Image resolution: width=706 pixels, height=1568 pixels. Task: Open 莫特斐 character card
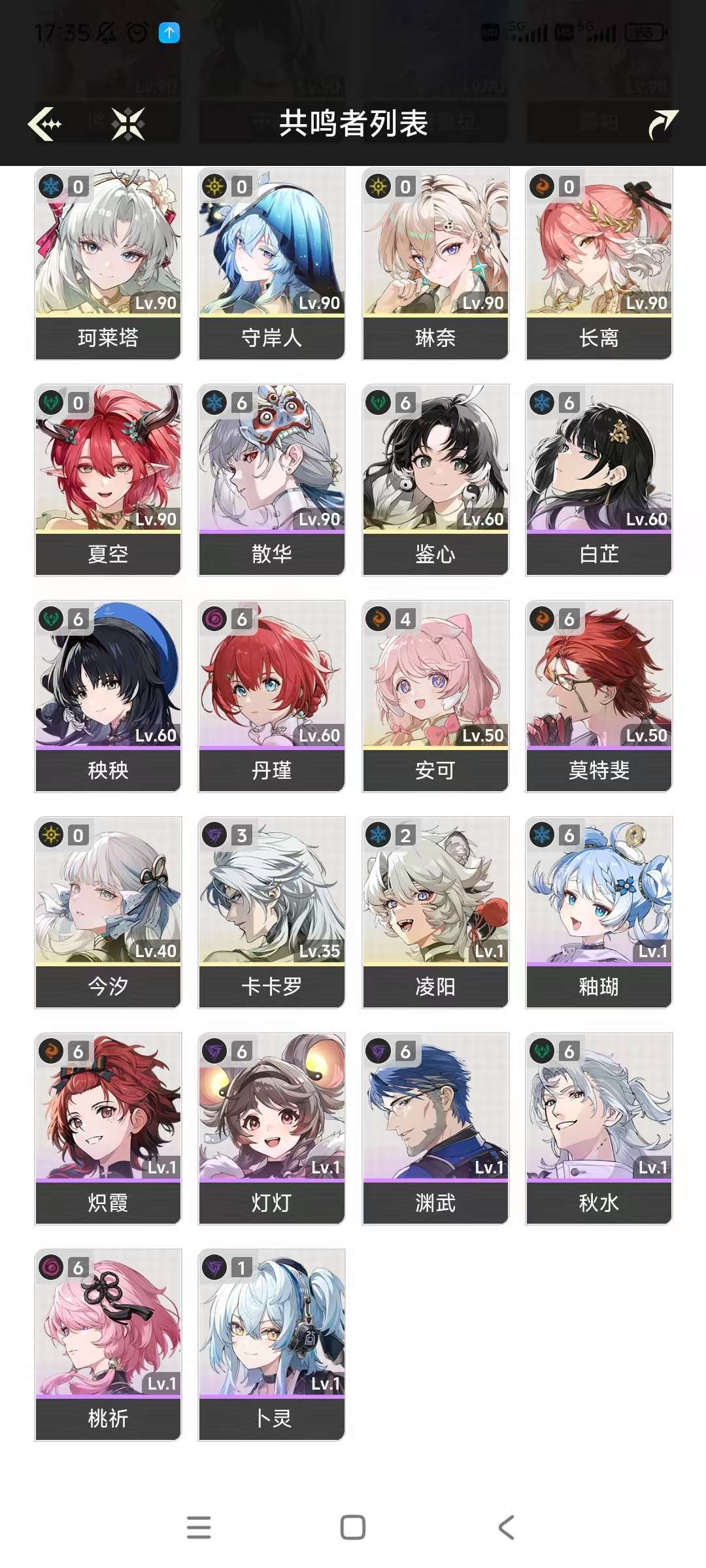tap(599, 696)
